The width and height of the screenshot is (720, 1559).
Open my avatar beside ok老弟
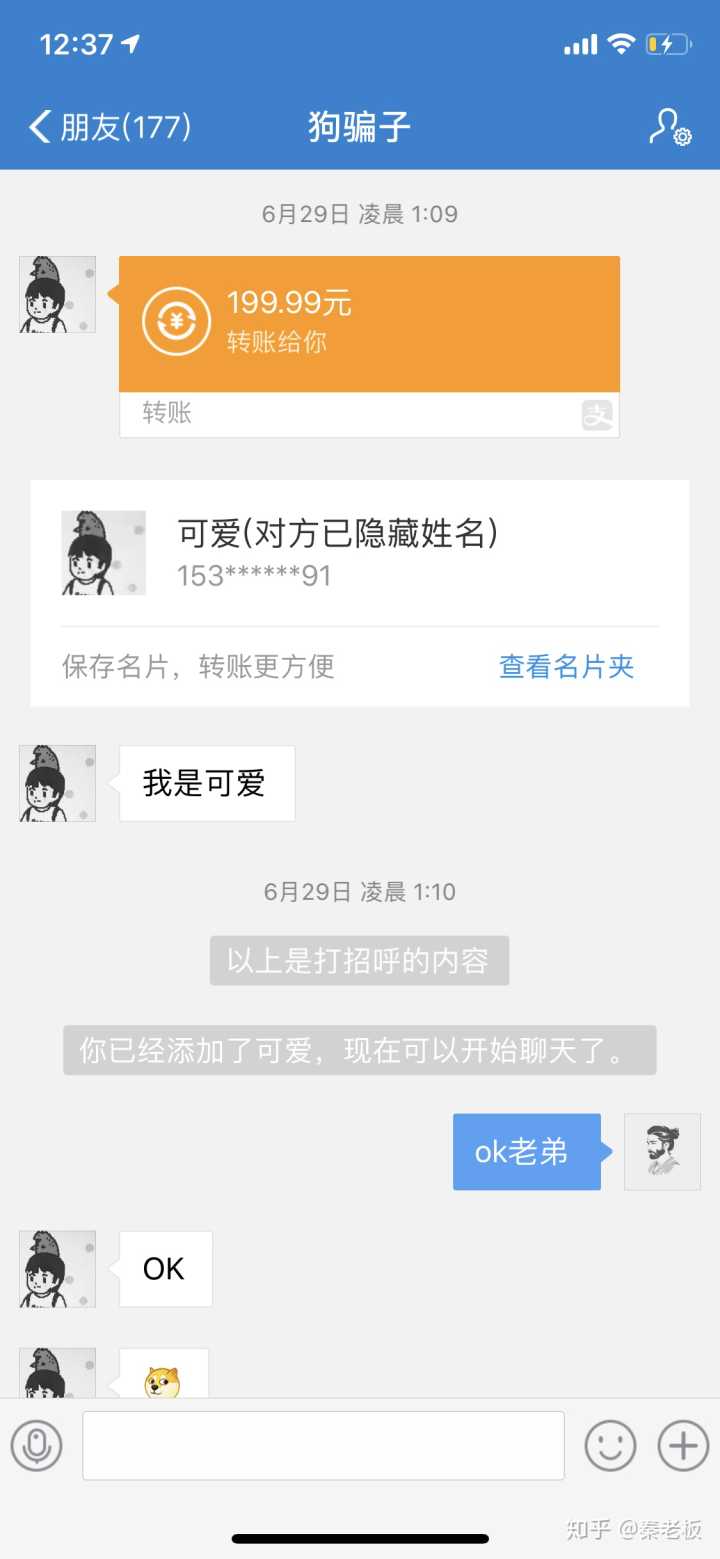(662, 1151)
